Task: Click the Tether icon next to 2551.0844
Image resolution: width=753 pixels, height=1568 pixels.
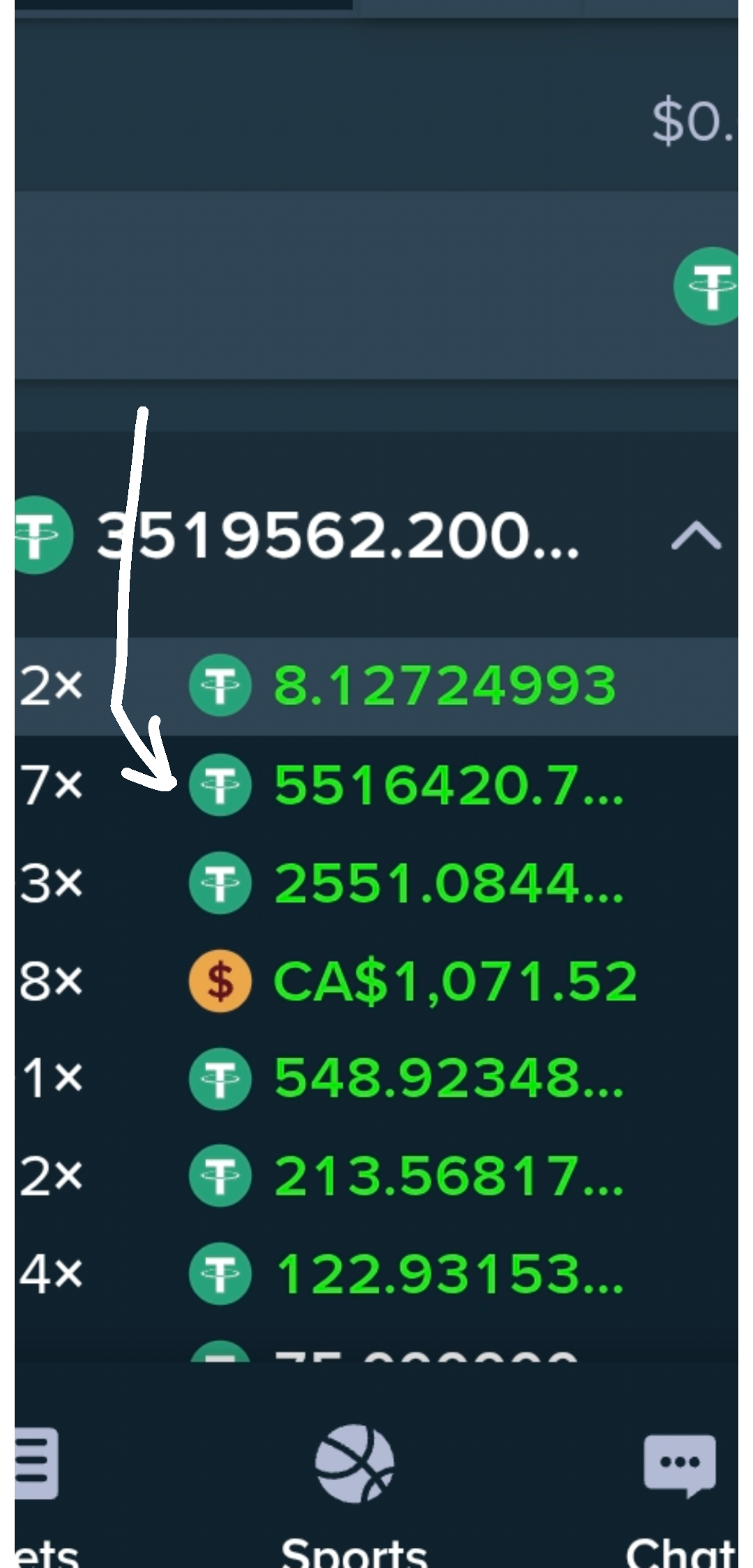Action: pyautogui.click(x=220, y=883)
